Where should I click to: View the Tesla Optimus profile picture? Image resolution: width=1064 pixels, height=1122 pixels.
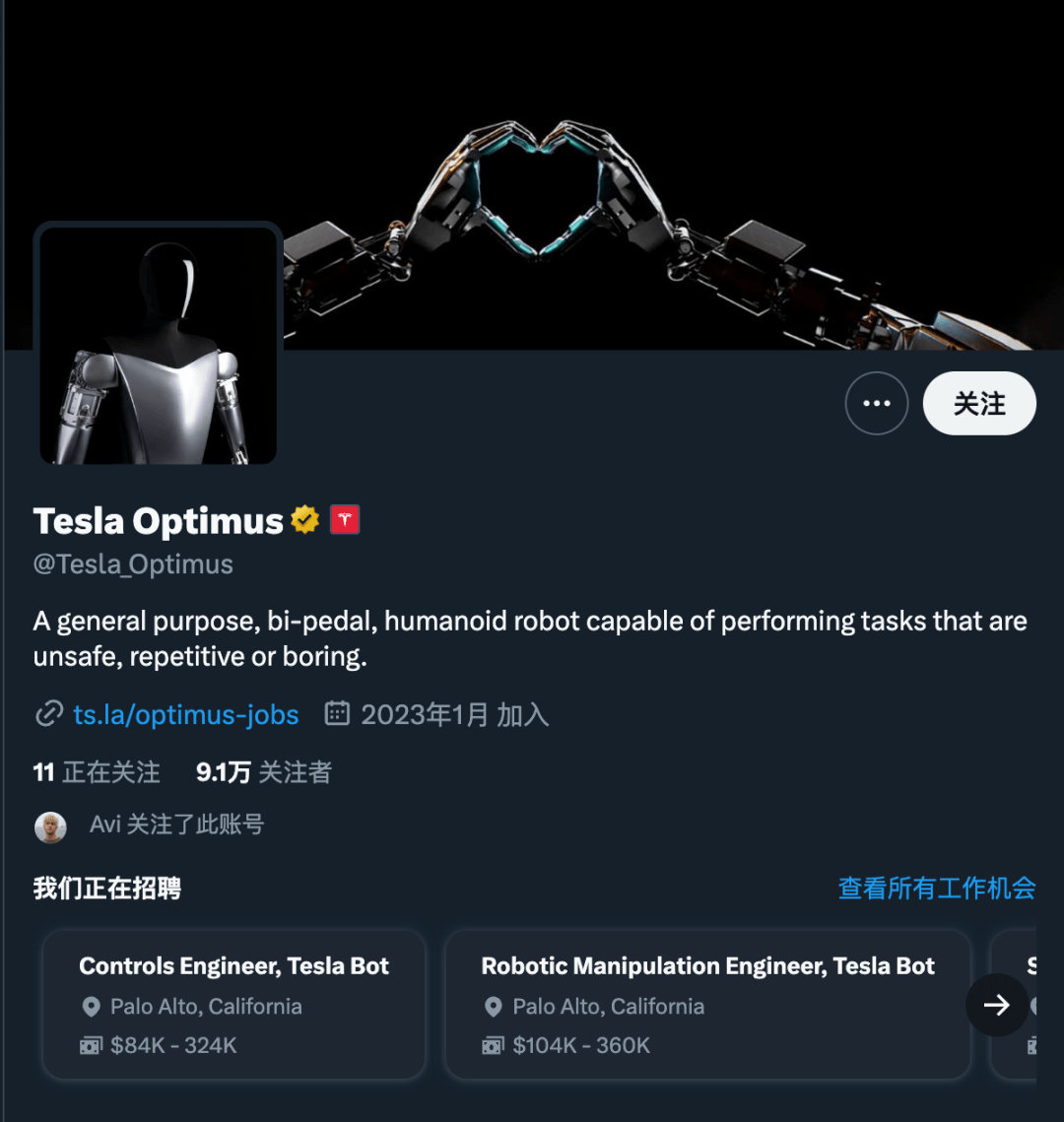pyautogui.click(x=159, y=344)
